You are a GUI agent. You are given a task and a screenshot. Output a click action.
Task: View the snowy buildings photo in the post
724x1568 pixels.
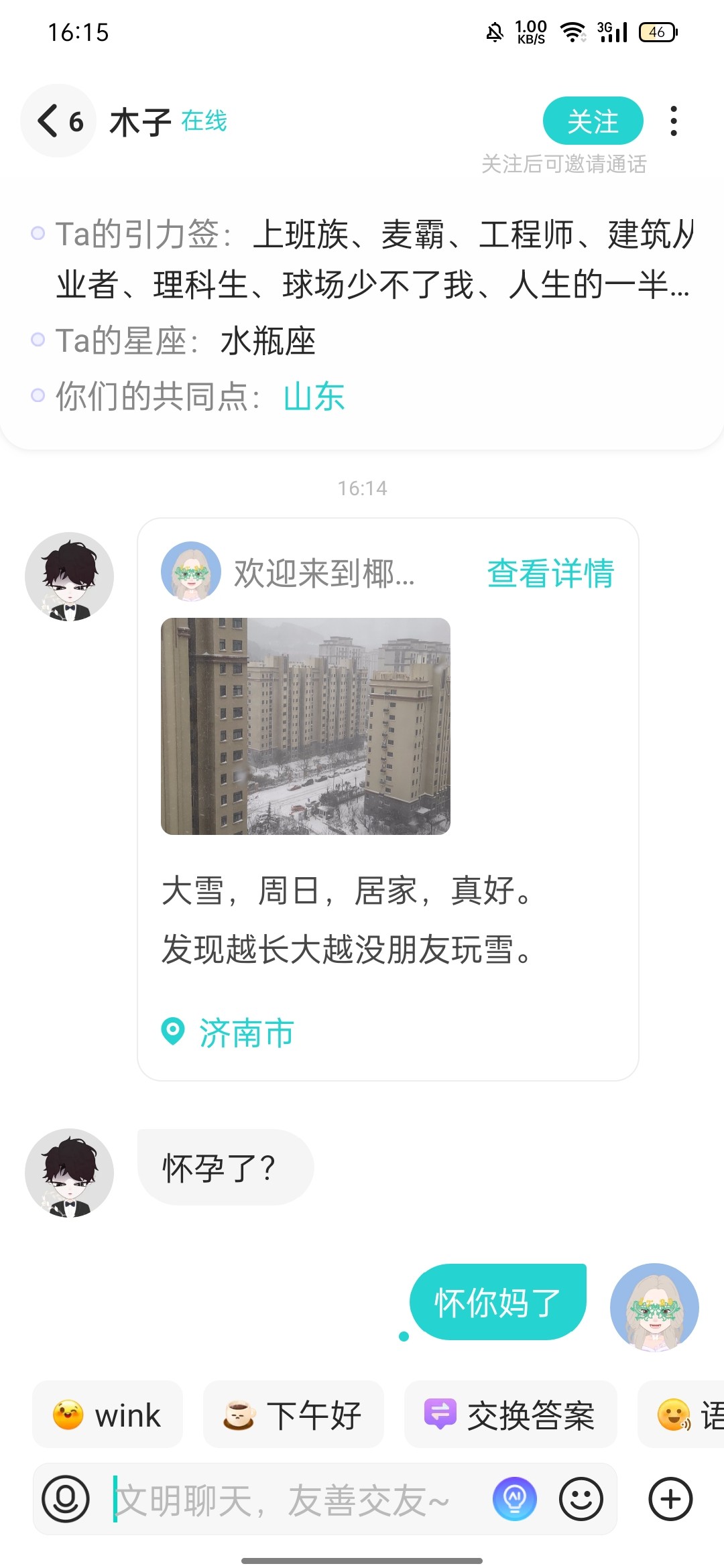306,726
